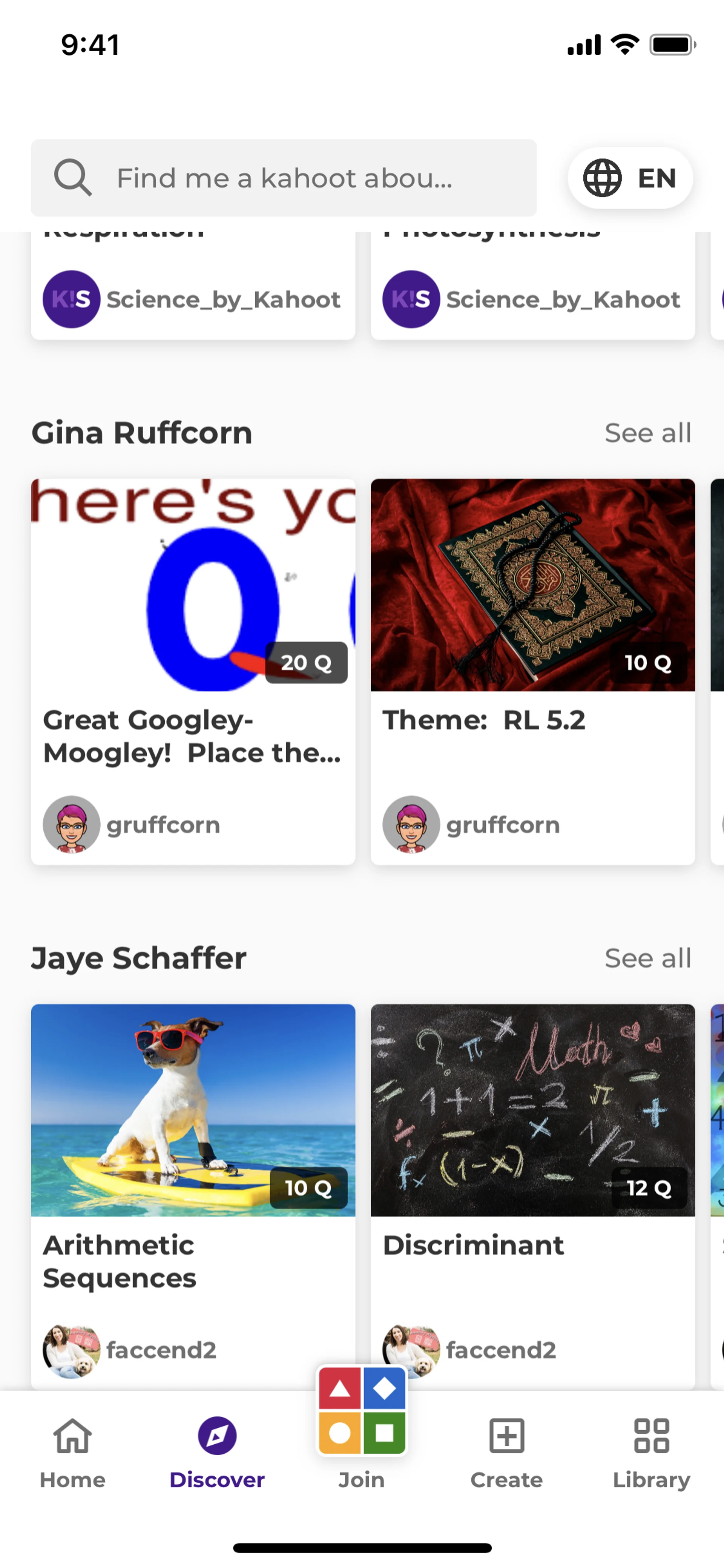Image resolution: width=724 pixels, height=1568 pixels.
Task: Open the Library tab
Action: pyautogui.click(x=651, y=1451)
